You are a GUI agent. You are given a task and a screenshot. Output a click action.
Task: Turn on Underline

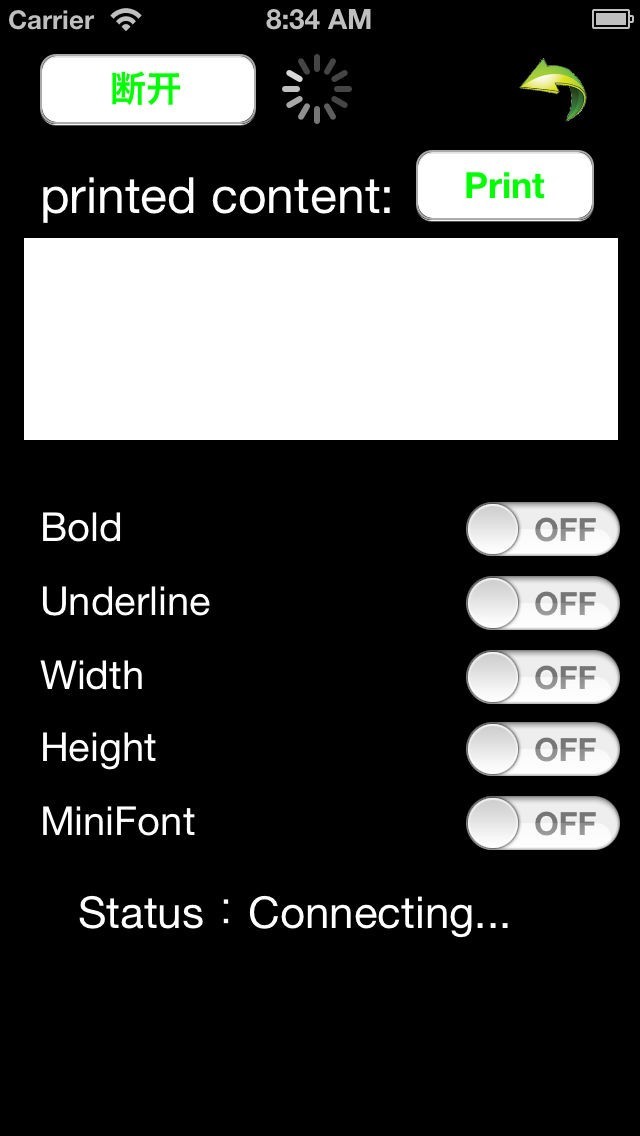542,603
